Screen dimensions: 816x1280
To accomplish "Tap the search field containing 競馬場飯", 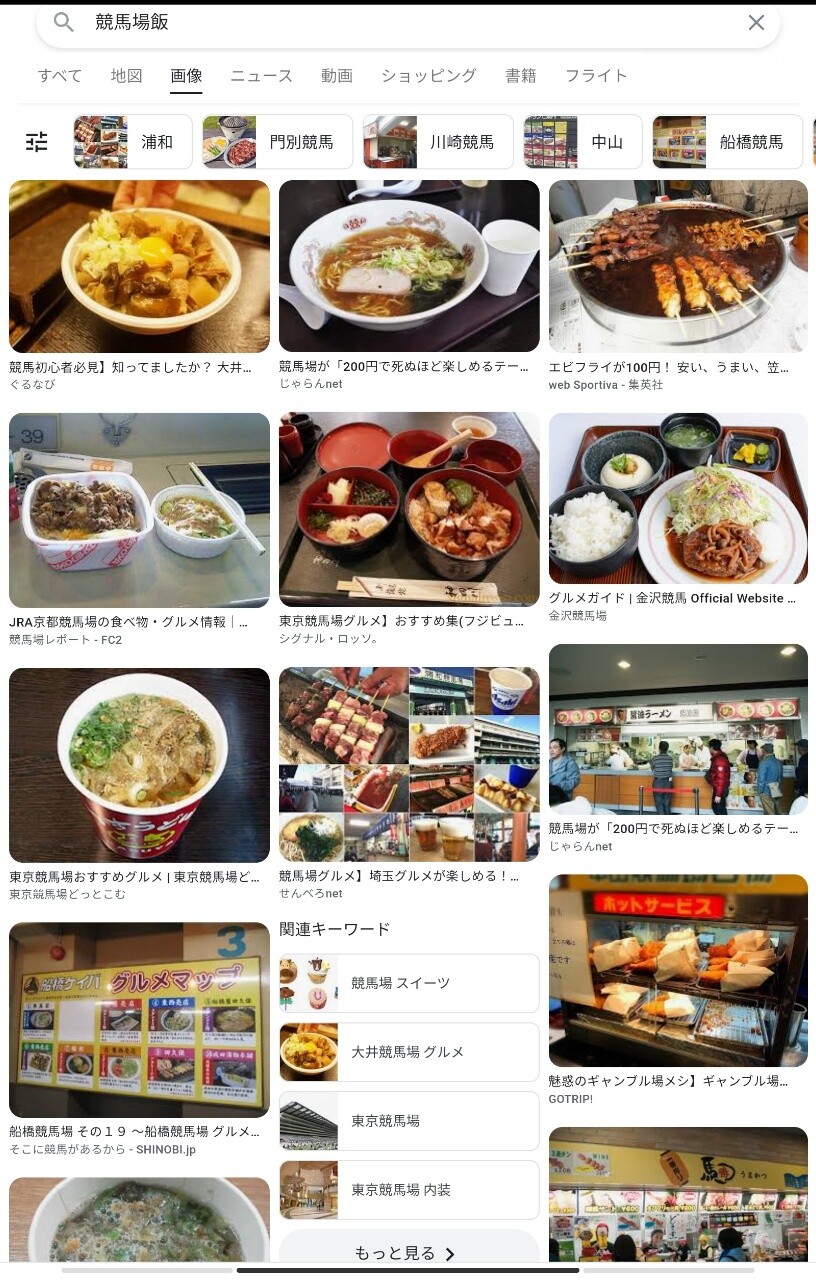I will point(400,22).
